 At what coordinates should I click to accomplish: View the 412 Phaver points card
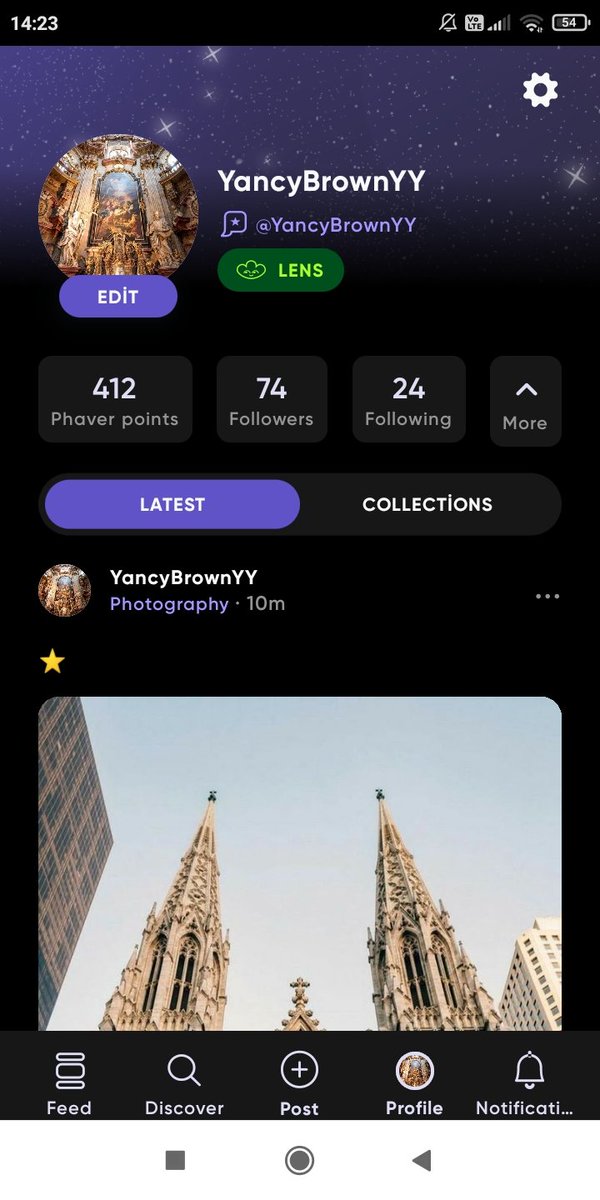click(x=115, y=399)
